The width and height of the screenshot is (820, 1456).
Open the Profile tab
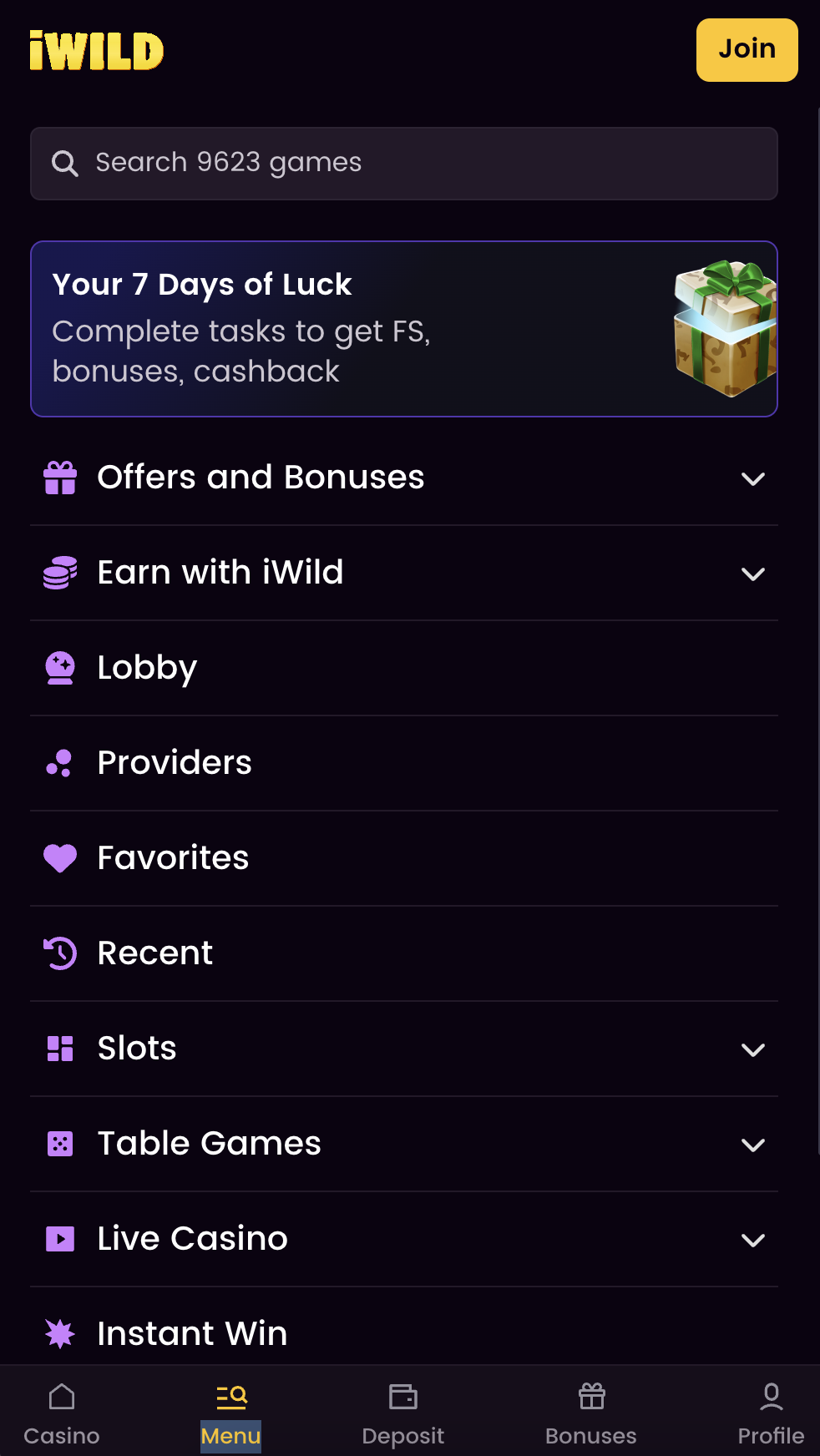tap(769, 1411)
